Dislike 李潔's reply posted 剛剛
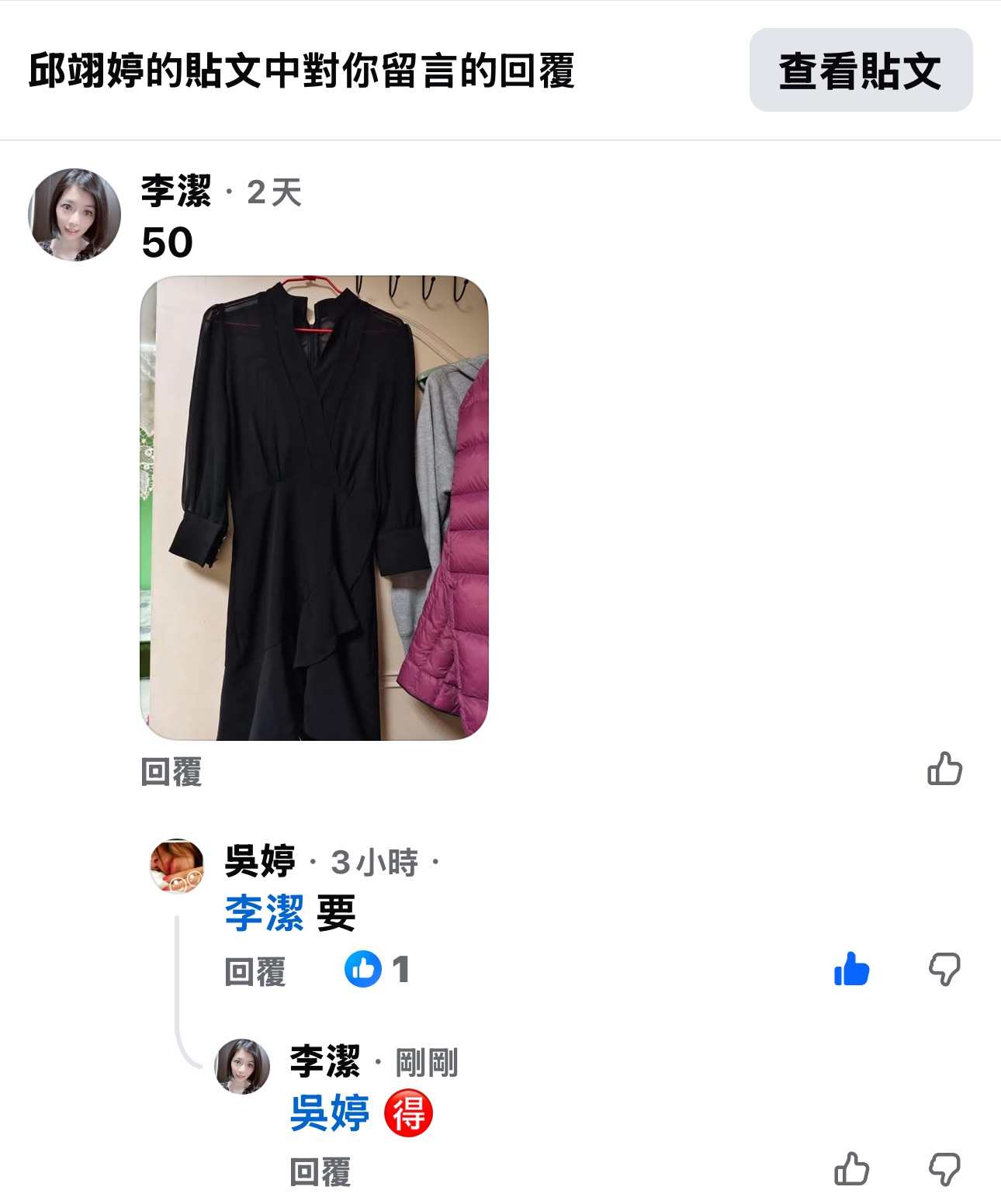The width and height of the screenshot is (1001, 1204). (x=944, y=1169)
